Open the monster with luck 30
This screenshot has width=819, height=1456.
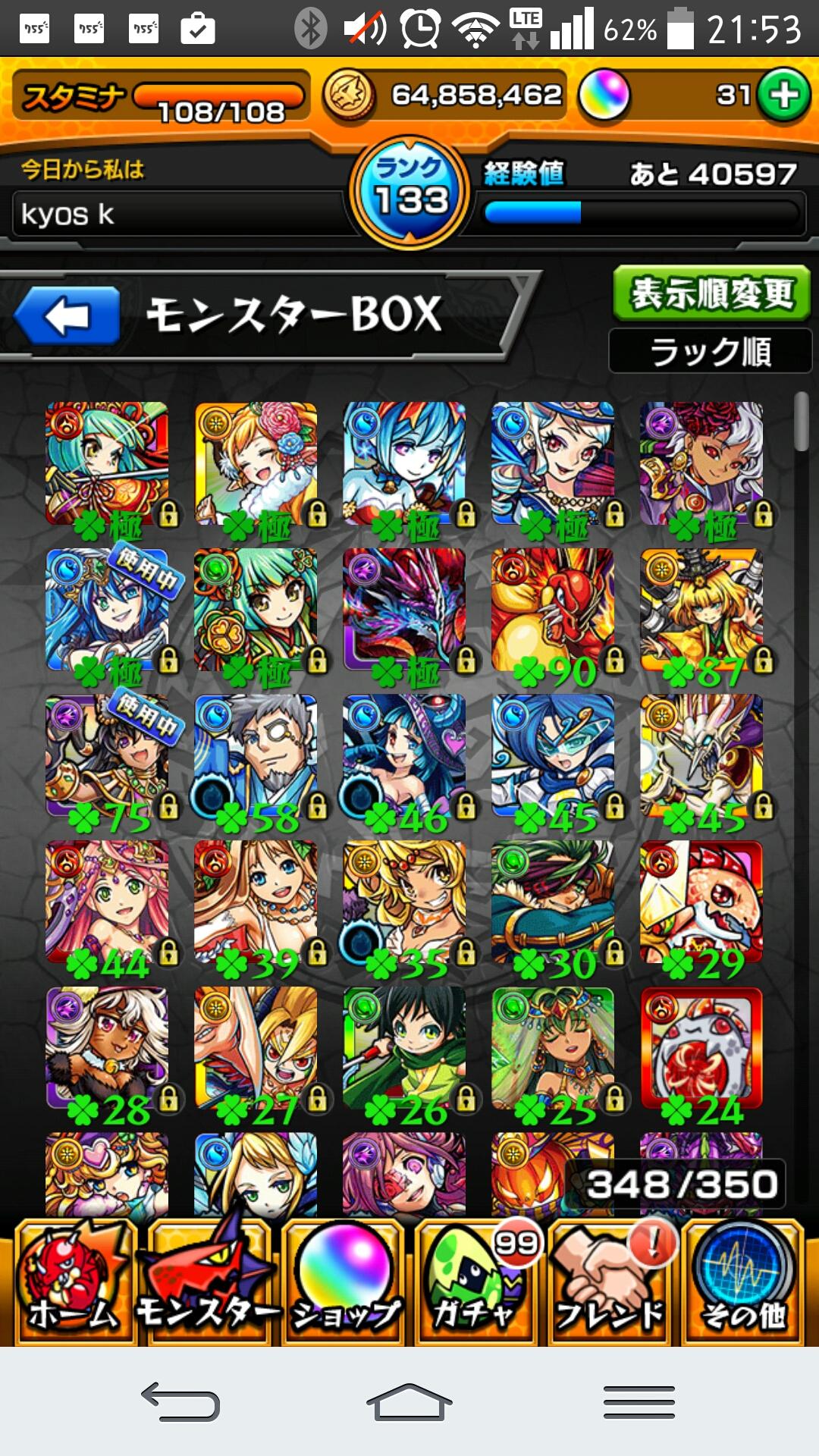(553, 902)
